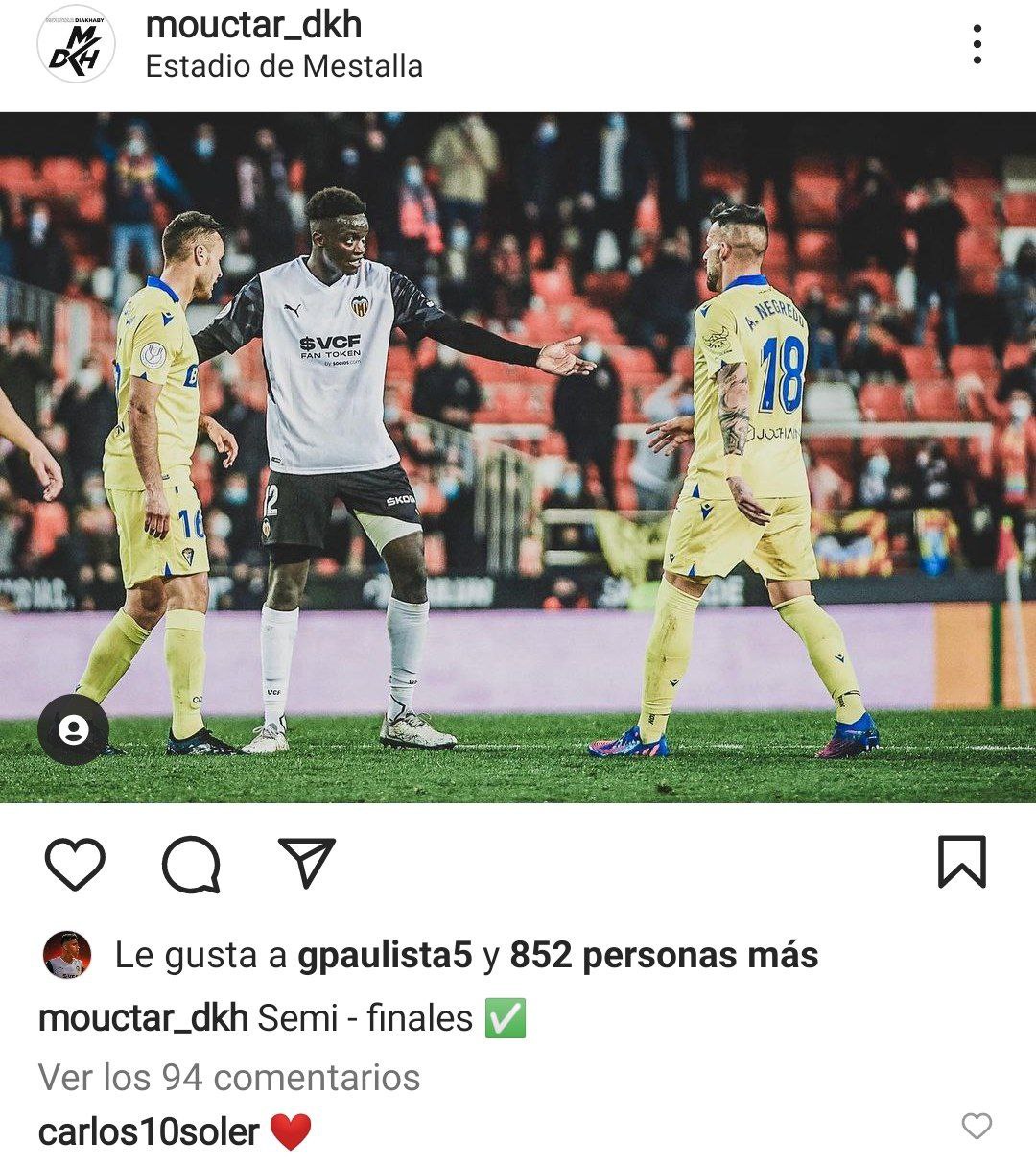
Task: Open comments with the speech bubble icon
Action: coord(191,864)
